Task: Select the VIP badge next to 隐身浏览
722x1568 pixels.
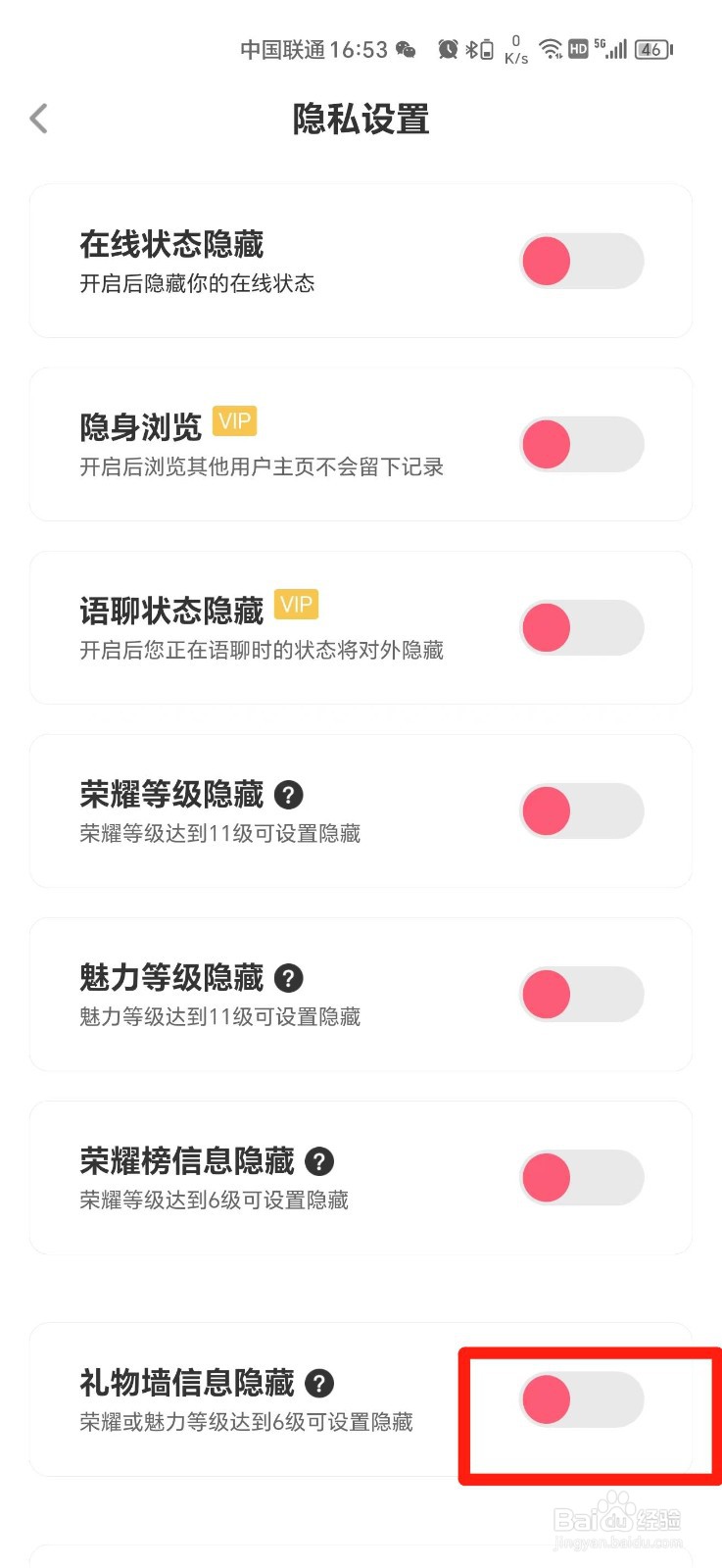Action: [x=236, y=419]
